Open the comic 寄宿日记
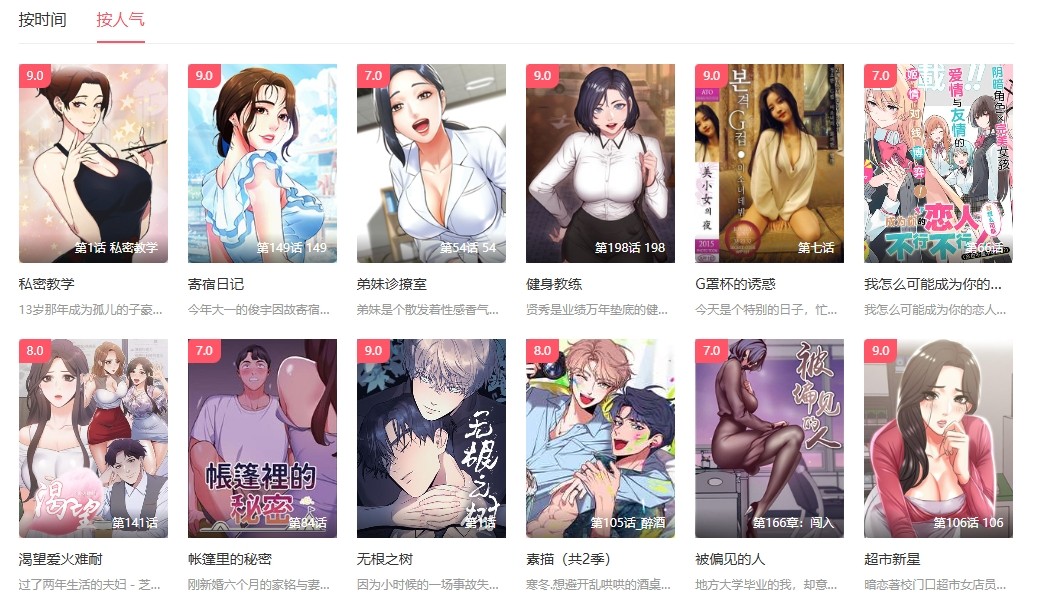Screen dimensions: 1040x606 tap(262, 163)
